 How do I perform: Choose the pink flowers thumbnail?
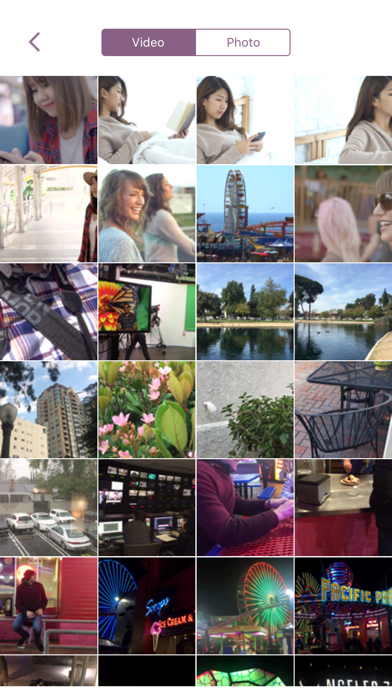147,409
